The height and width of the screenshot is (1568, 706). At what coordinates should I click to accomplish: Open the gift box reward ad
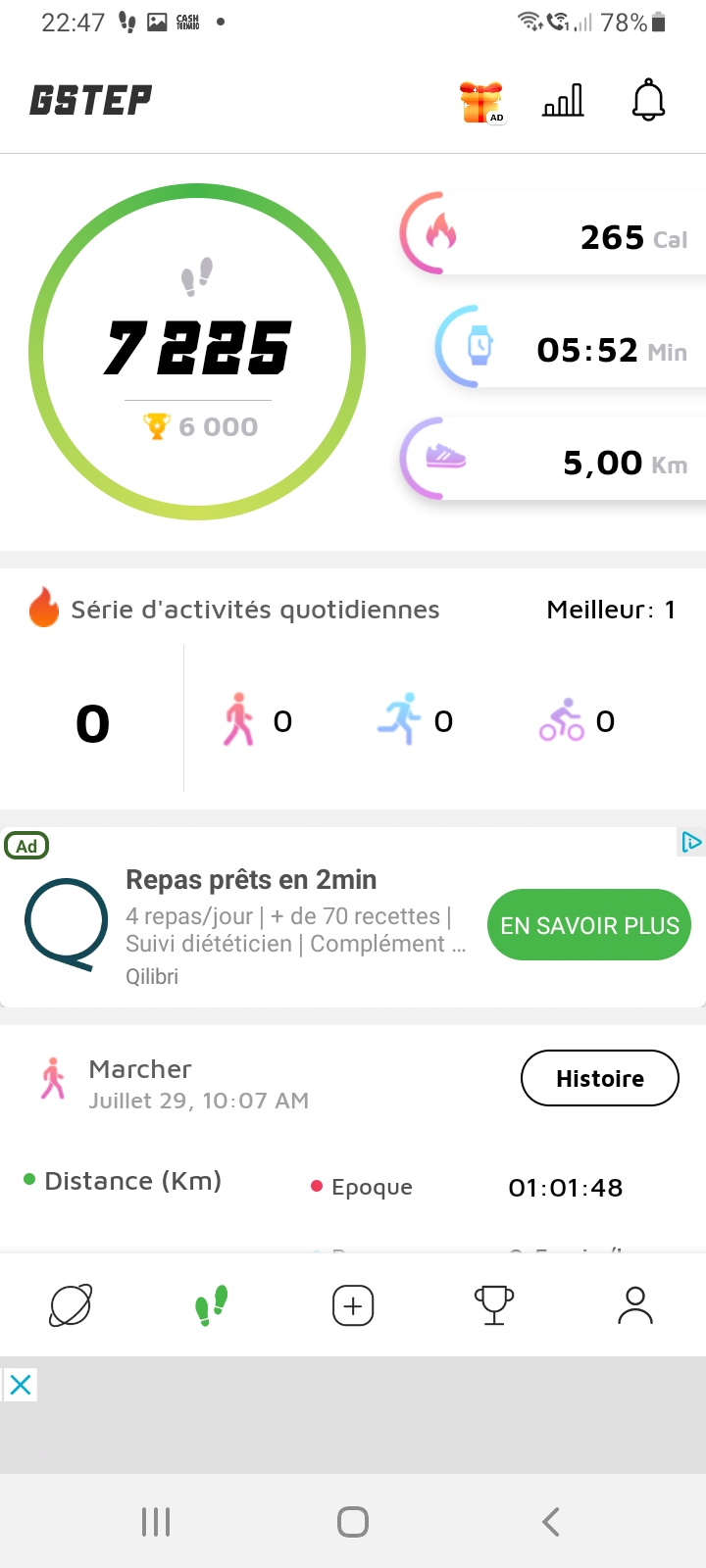click(481, 101)
